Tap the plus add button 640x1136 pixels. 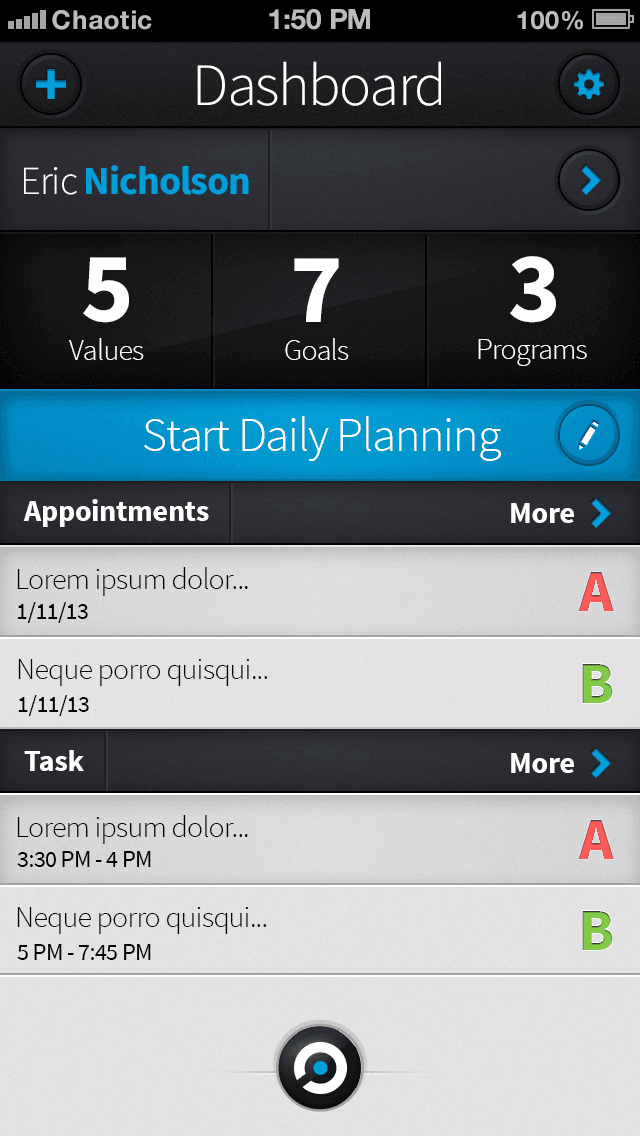pos(51,85)
